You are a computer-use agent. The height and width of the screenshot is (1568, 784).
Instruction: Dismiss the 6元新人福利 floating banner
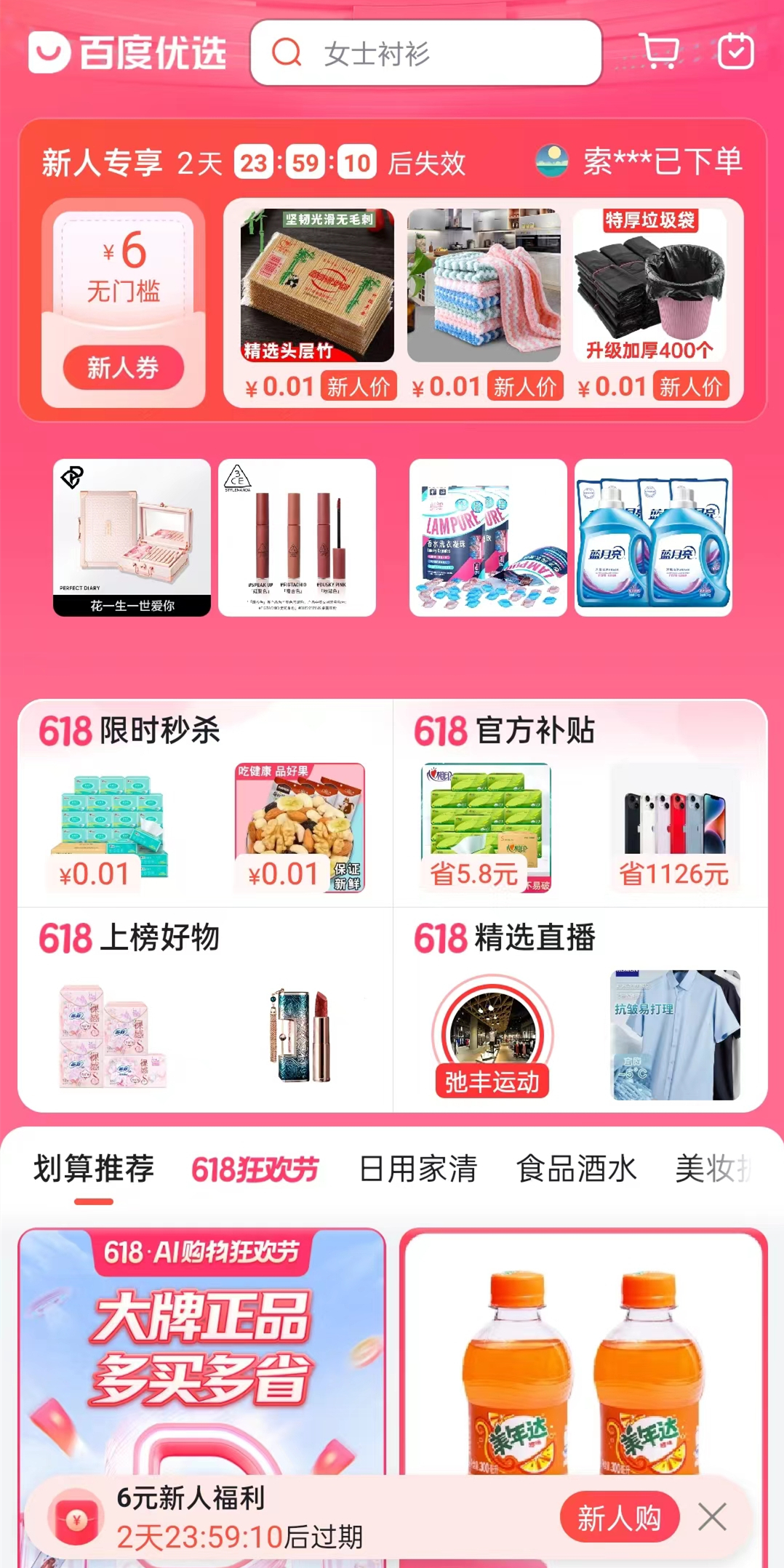point(712,1518)
